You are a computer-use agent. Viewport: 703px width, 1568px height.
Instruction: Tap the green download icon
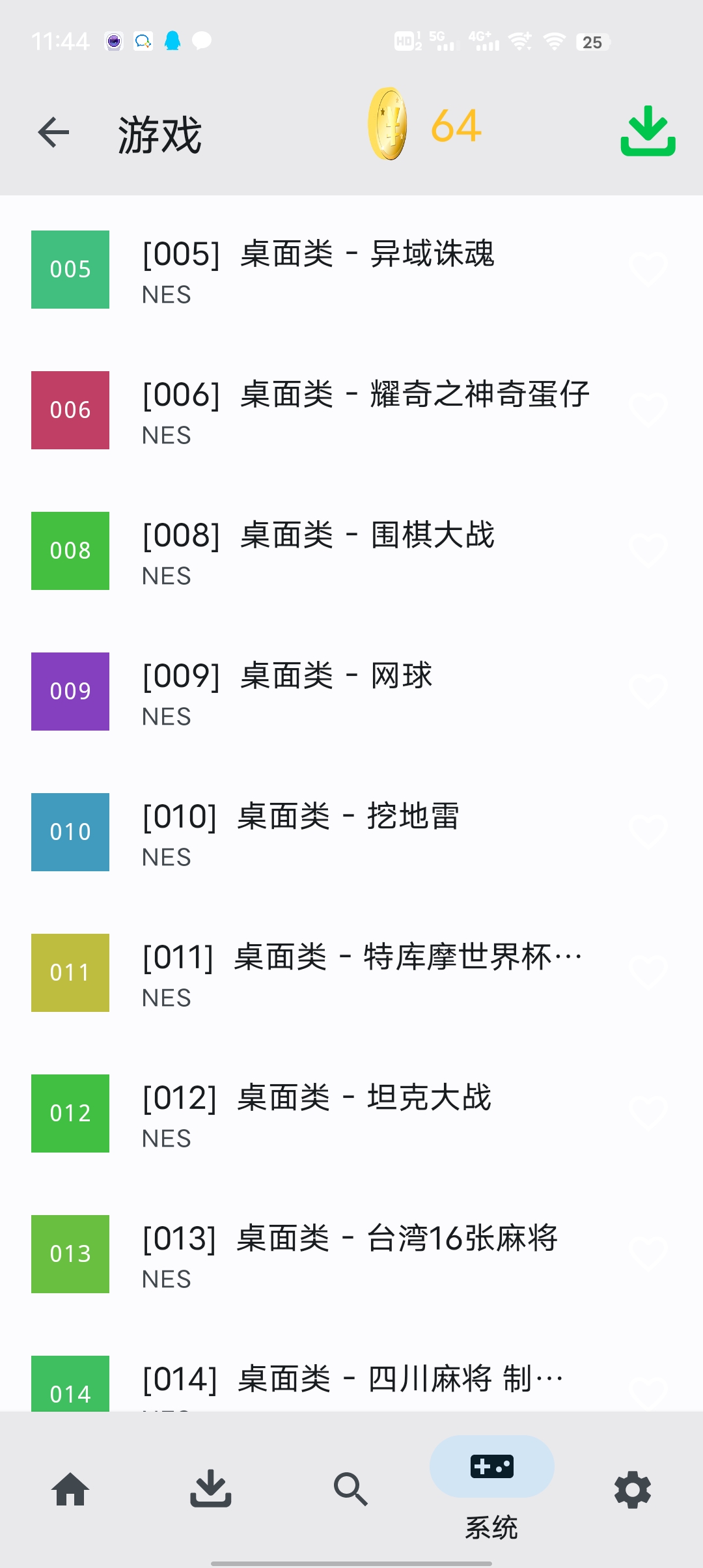tap(648, 132)
